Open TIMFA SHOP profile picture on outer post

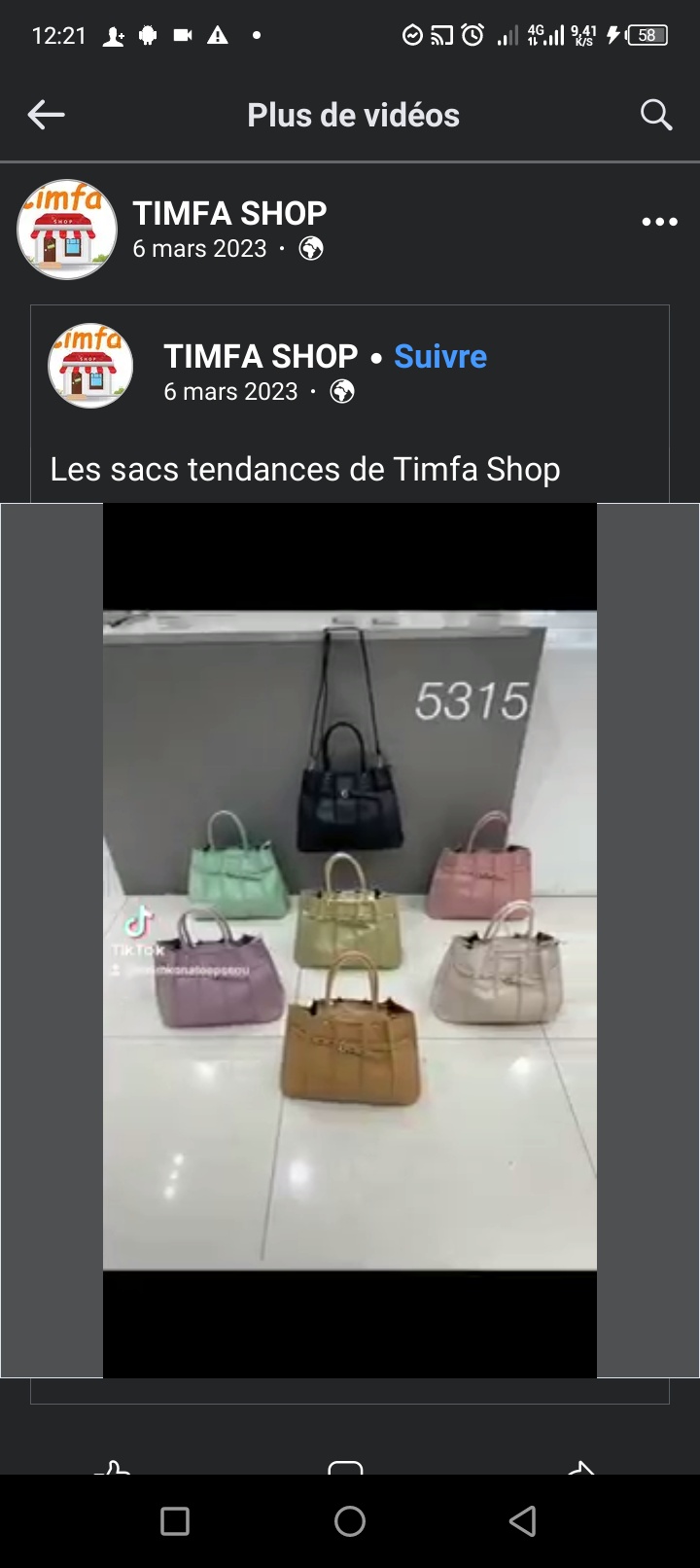(67, 230)
